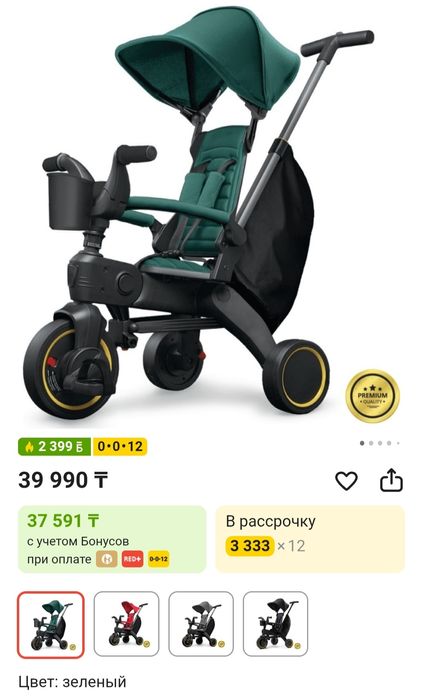Tap the 2 399 bonus badge
The height and width of the screenshot is (700, 423).
pos(54,446)
